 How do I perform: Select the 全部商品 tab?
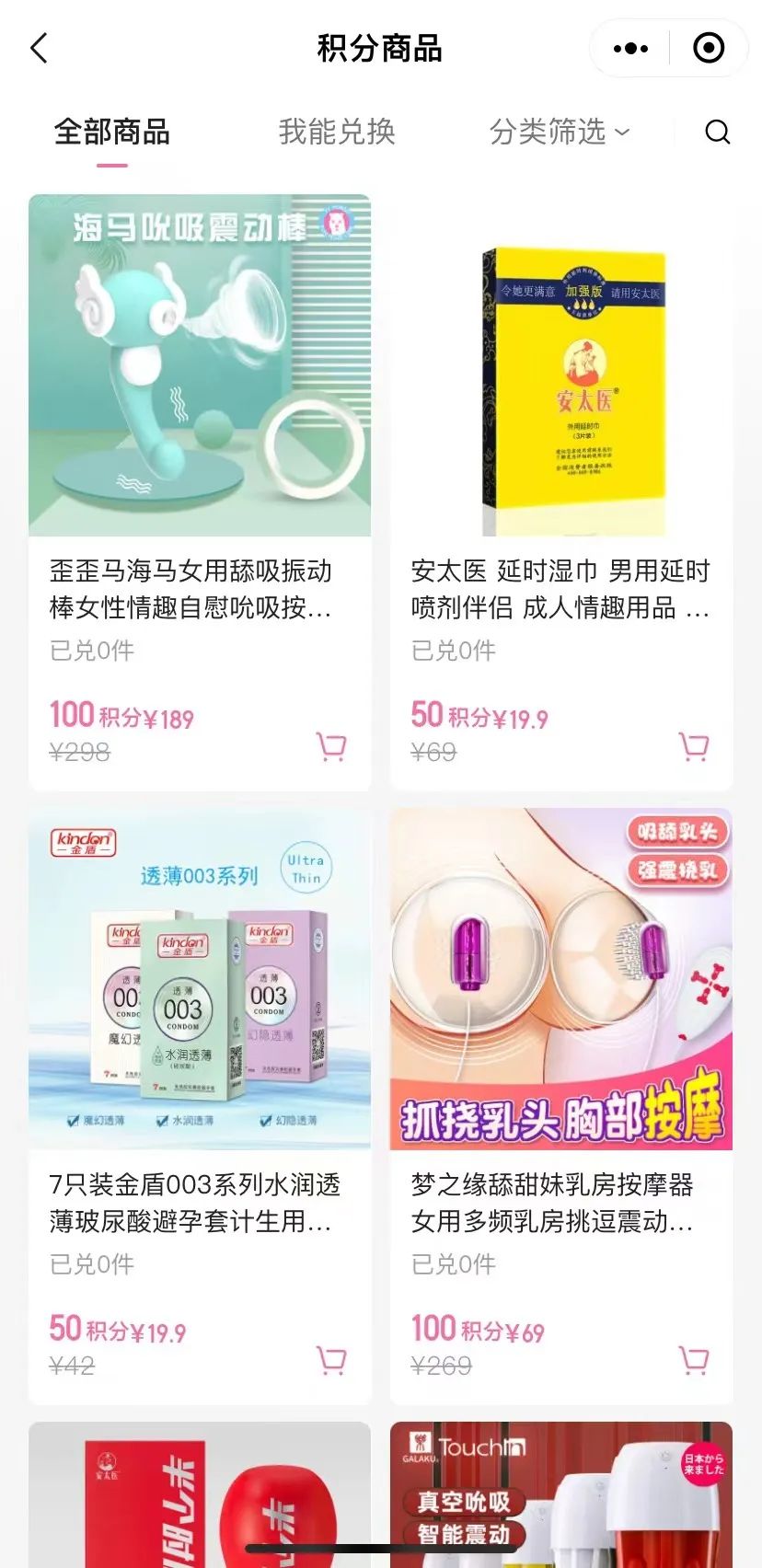coord(113,133)
